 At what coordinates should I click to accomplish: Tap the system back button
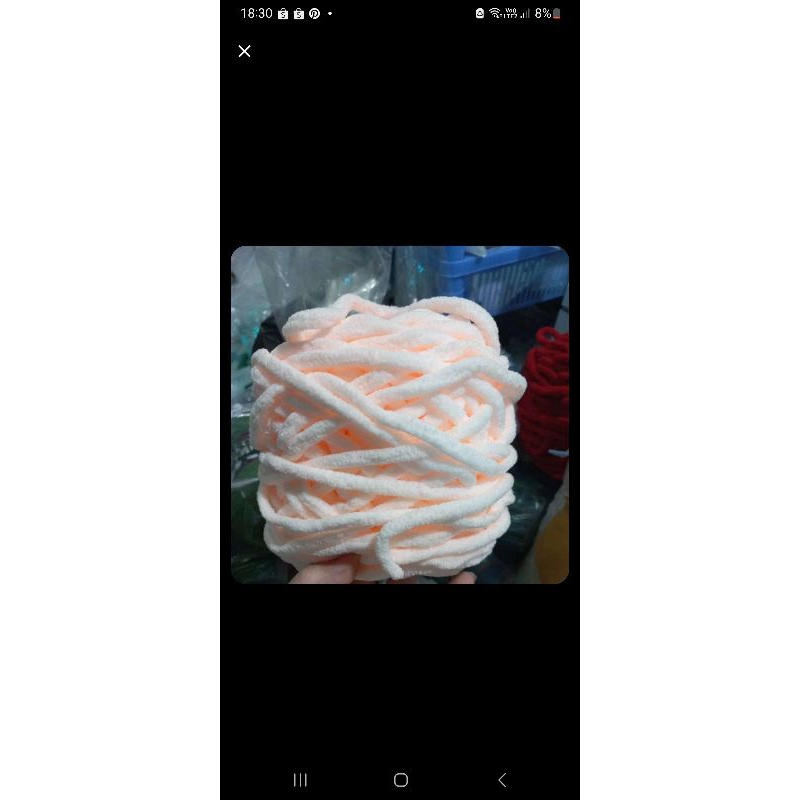coord(502,780)
